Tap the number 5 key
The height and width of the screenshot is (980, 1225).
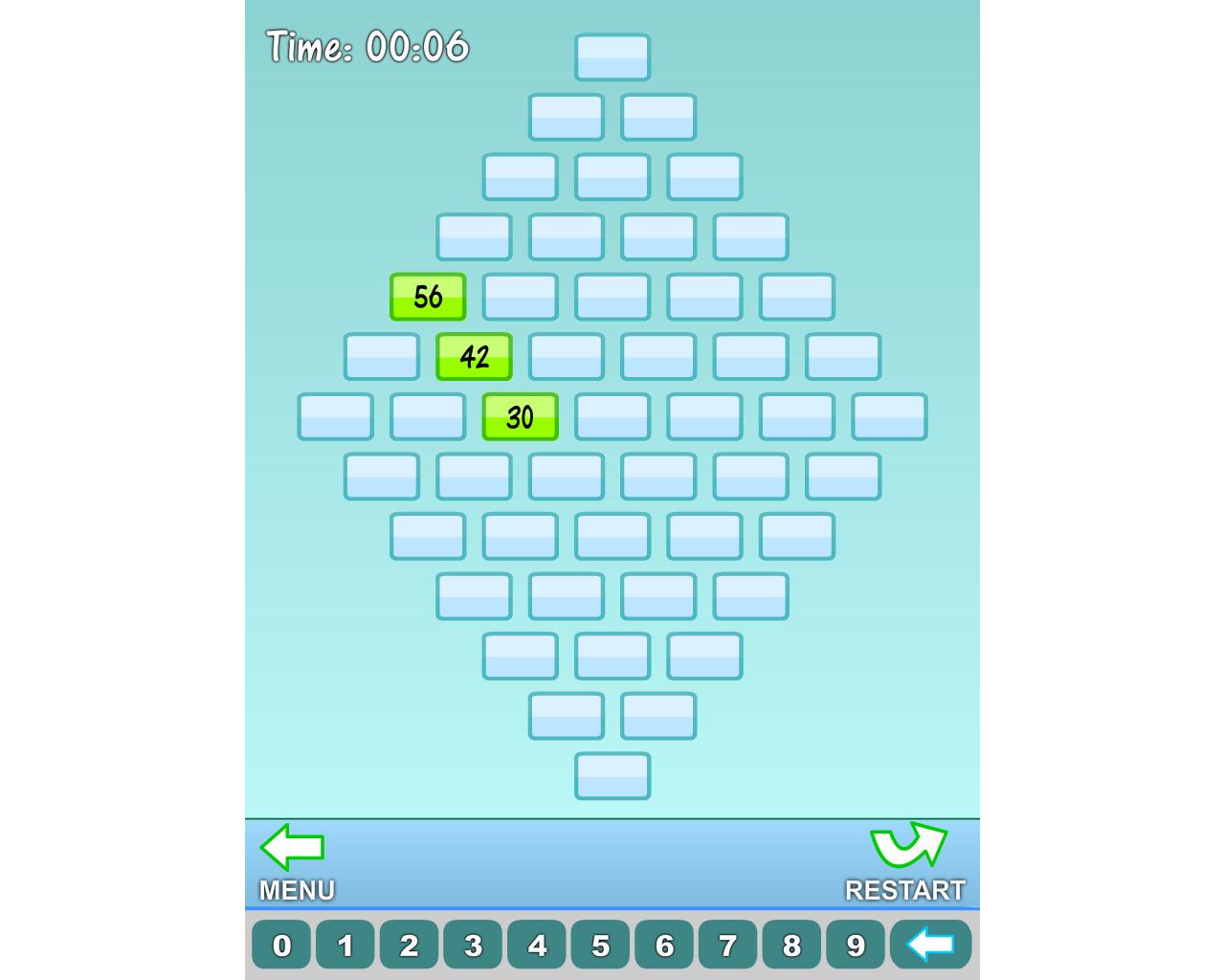point(600,946)
